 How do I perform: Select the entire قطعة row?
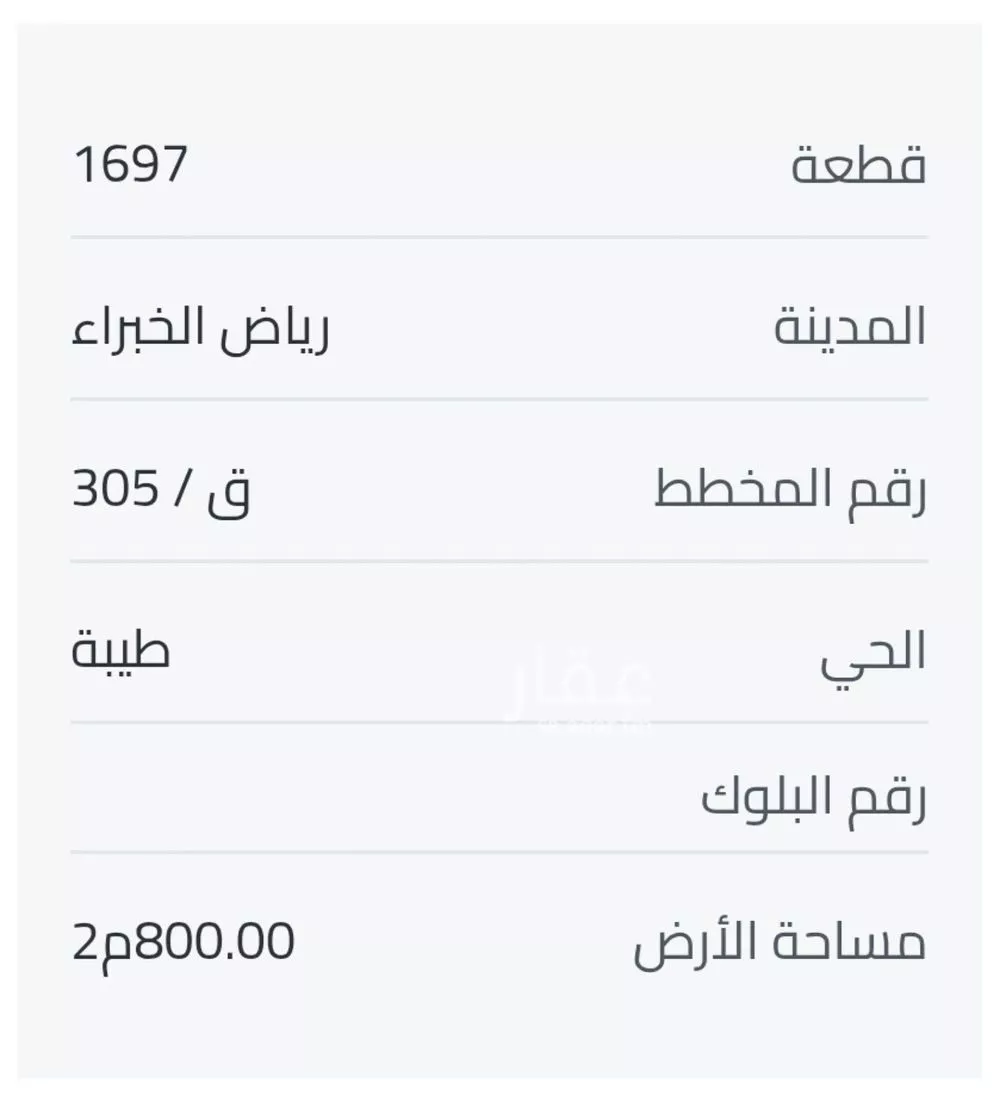pyautogui.click(x=500, y=163)
